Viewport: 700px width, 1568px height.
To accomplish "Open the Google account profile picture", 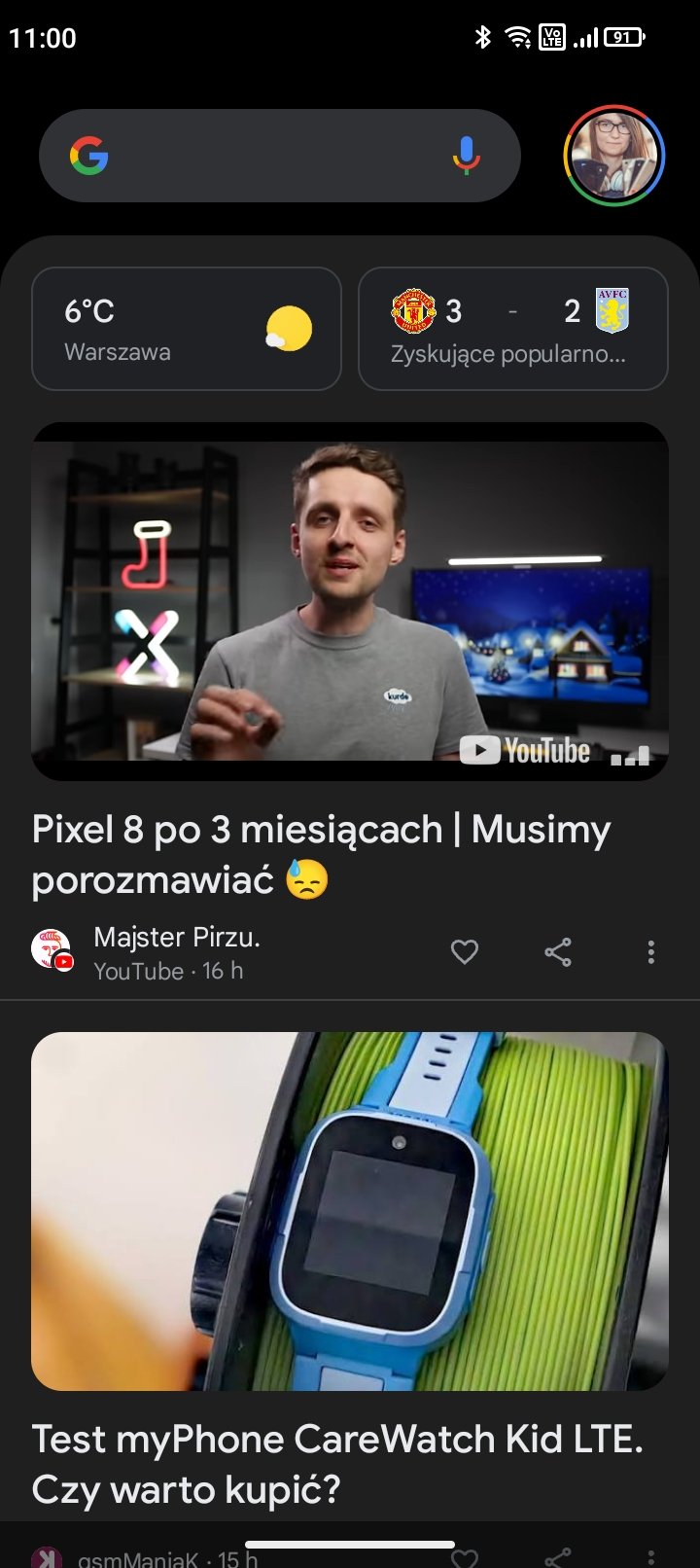I will click(614, 156).
